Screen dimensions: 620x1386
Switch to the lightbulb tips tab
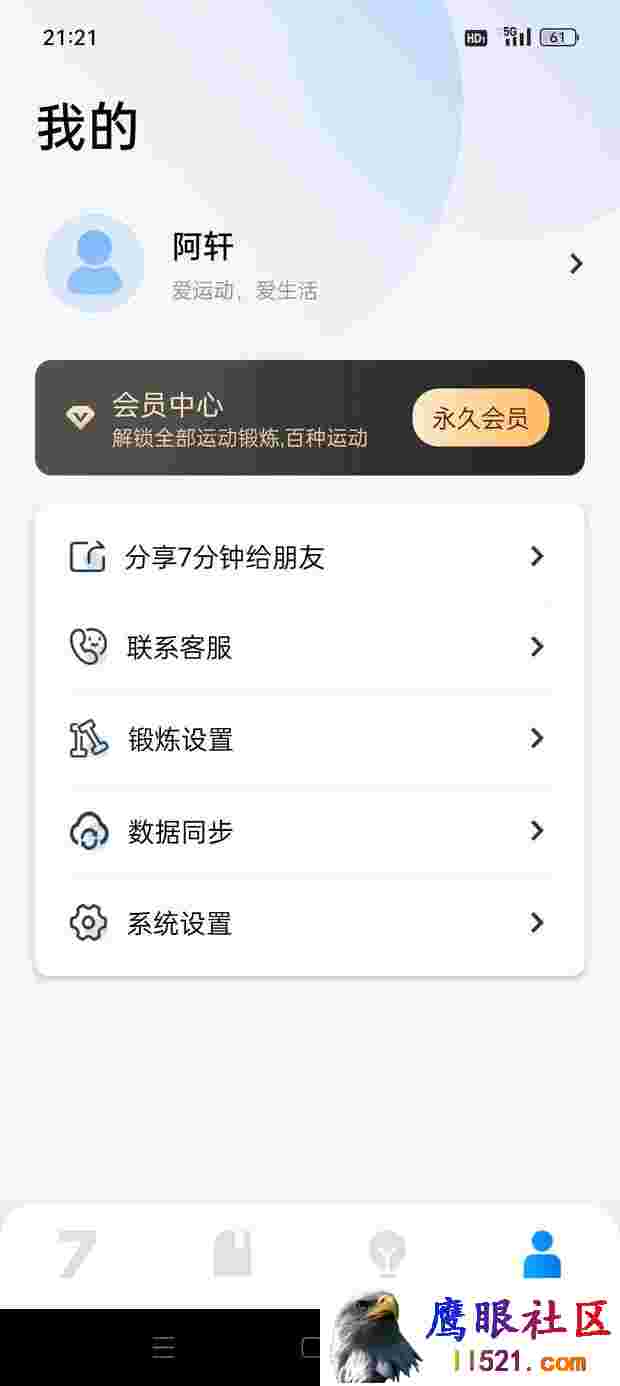(387, 1255)
